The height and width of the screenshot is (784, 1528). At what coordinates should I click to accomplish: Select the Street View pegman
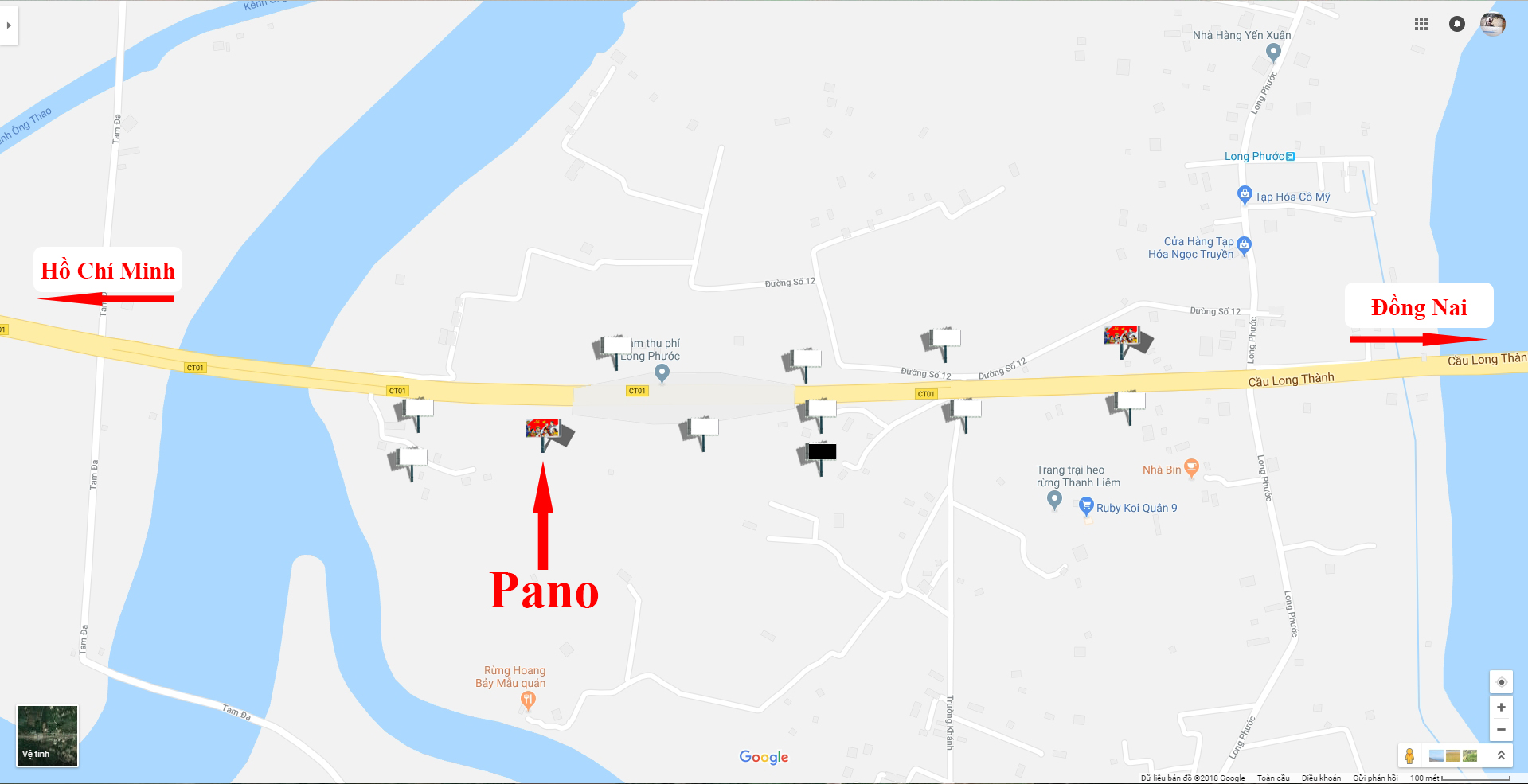1409,755
